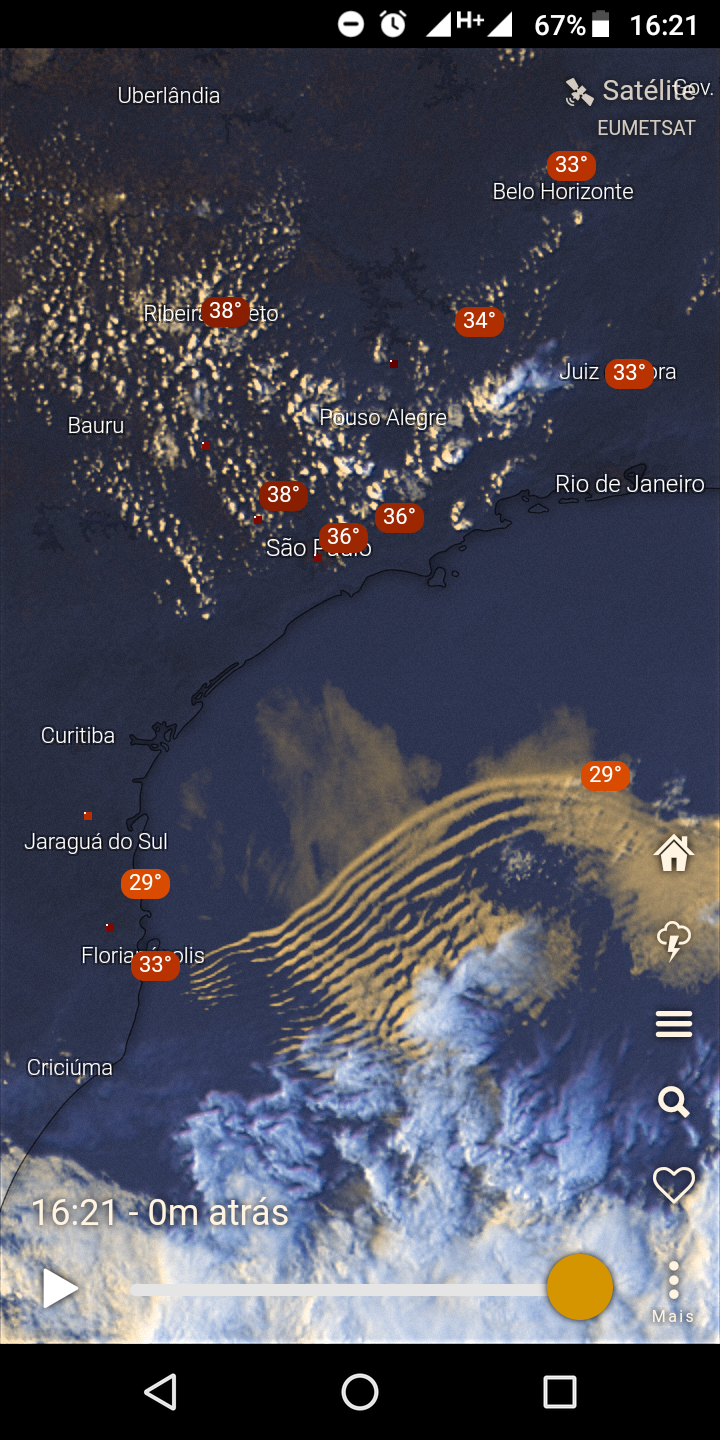Go to the home location icon
The width and height of the screenshot is (720, 1440).
[674, 853]
